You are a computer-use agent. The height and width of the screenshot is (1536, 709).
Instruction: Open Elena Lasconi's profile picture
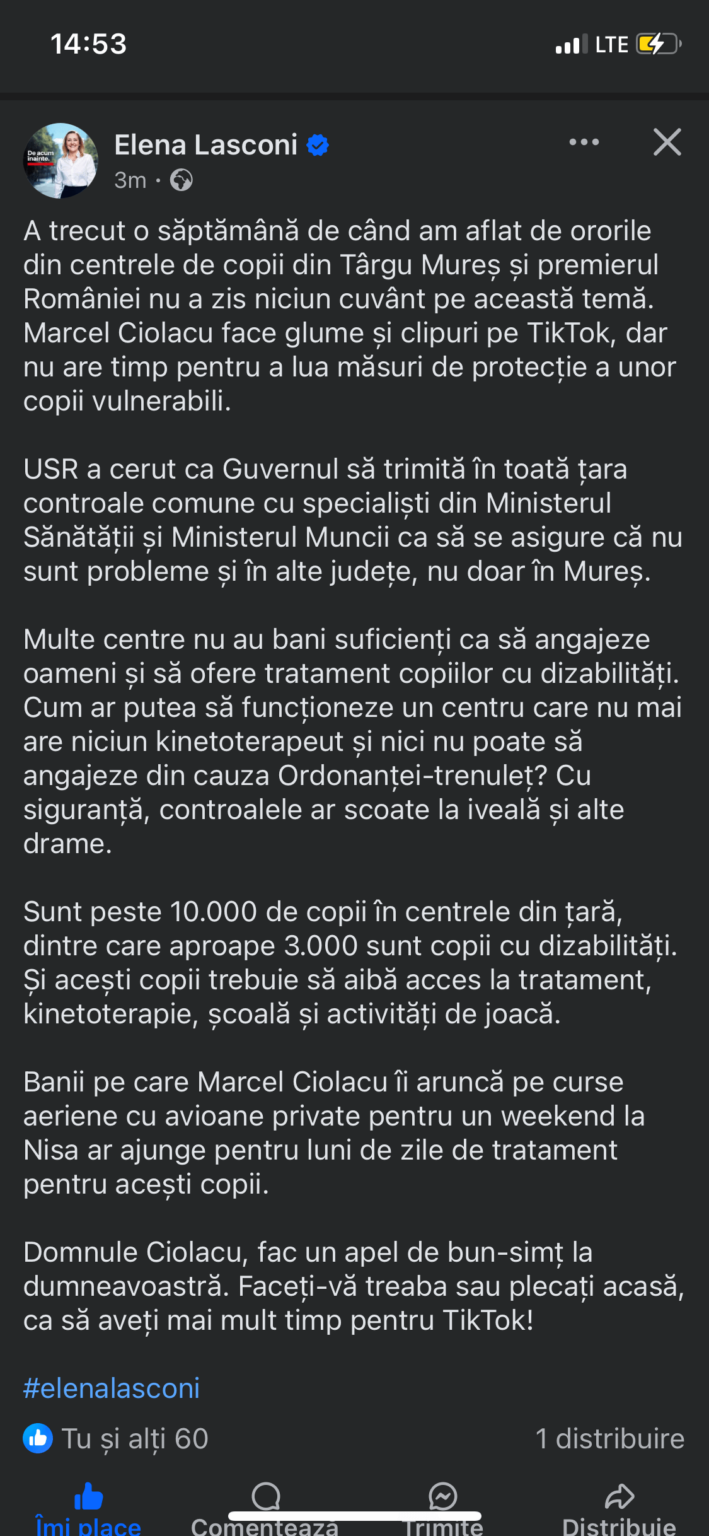coord(61,161)
